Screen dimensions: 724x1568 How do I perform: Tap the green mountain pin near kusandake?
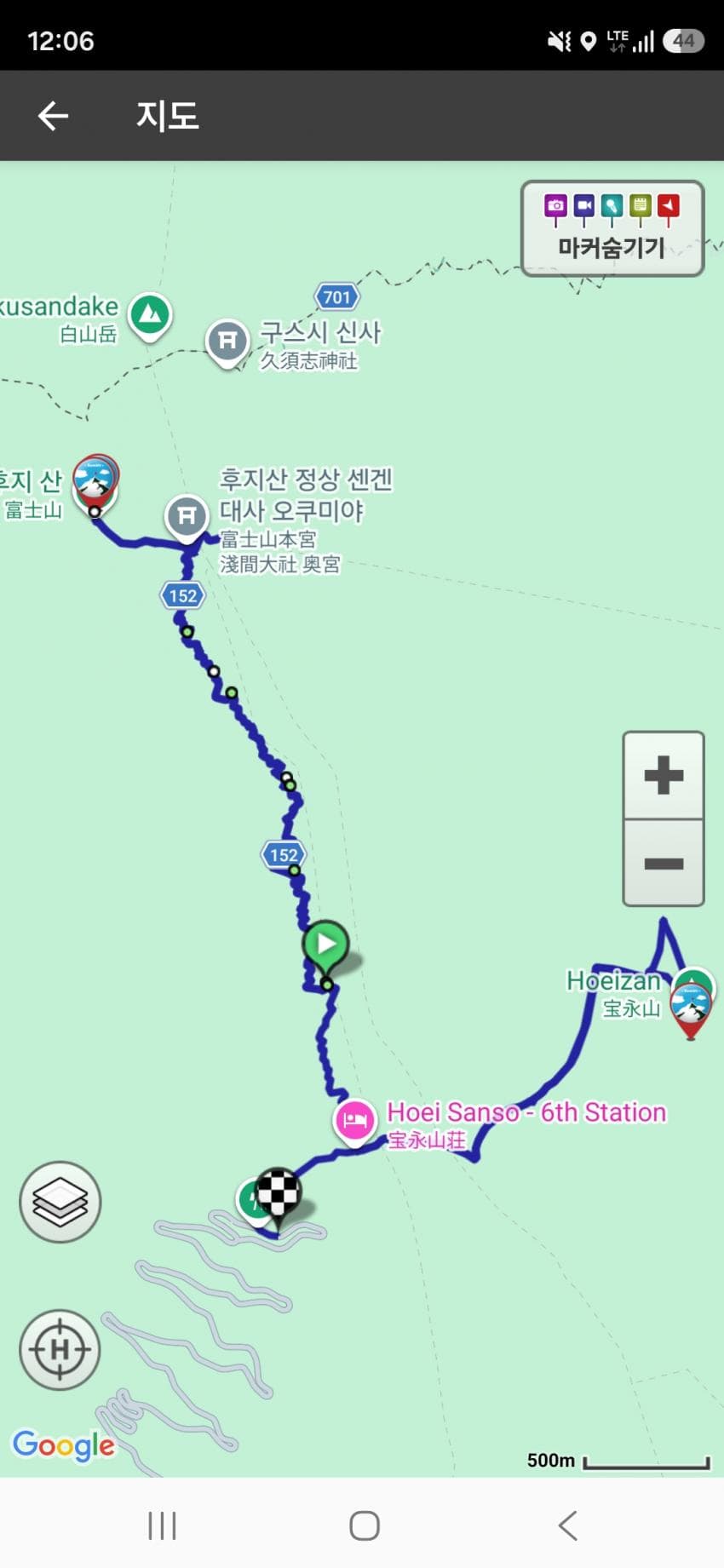coord(151,316)
